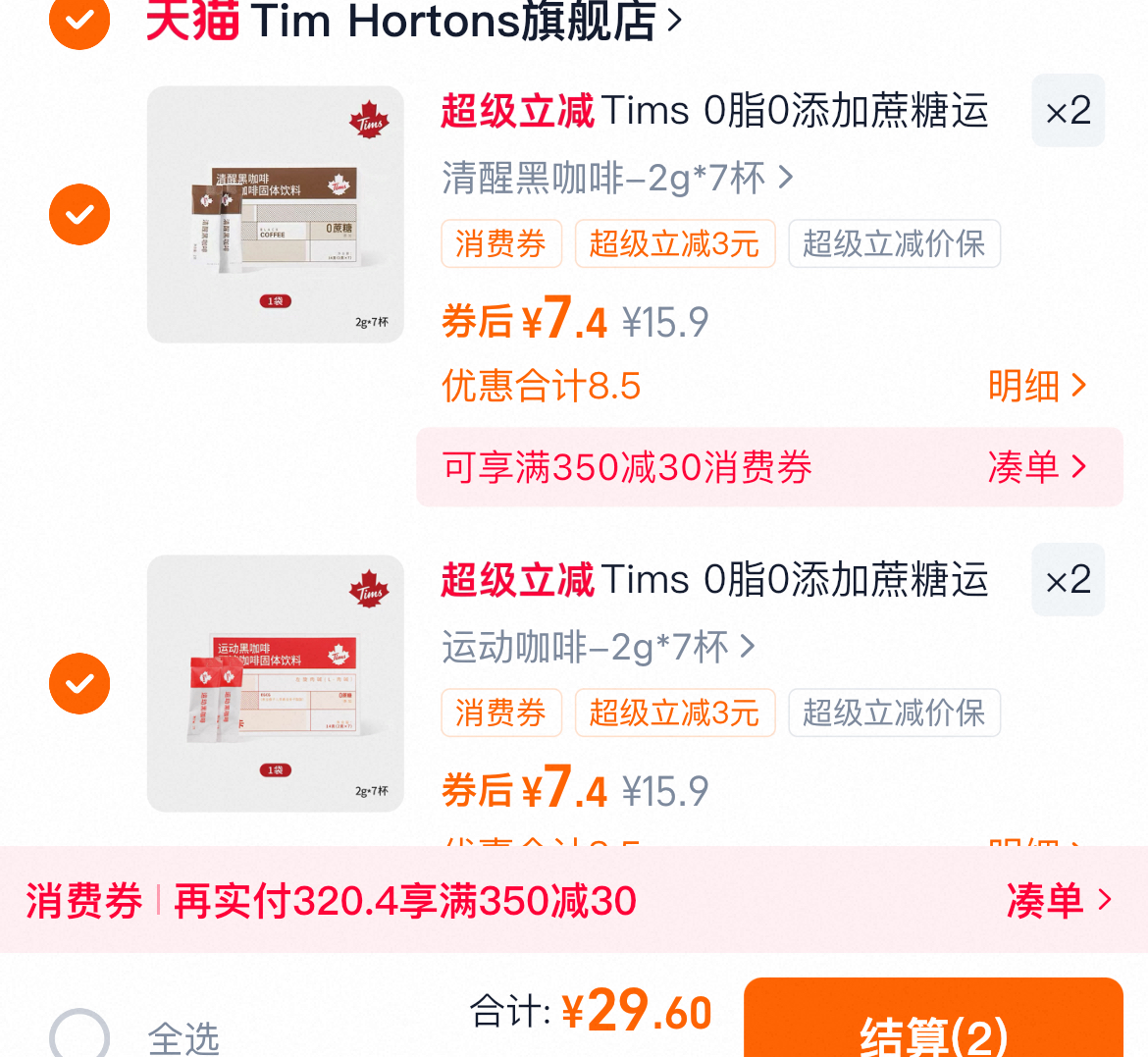Tap the 消费券 tag under 运动咖啡
This screenshot has height=1057, width=1148.
pyautogui.click(x=500, y=713)
